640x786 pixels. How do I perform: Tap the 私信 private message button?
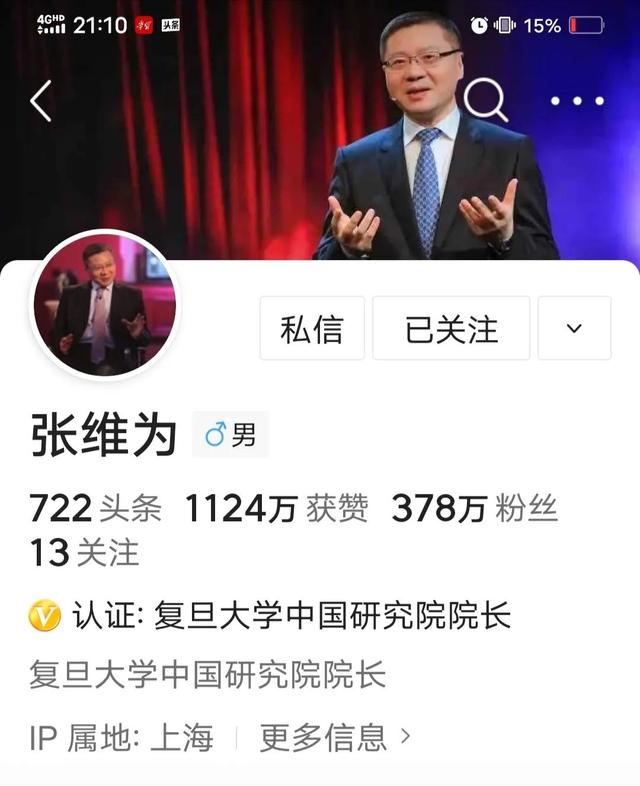click(312, 328)
